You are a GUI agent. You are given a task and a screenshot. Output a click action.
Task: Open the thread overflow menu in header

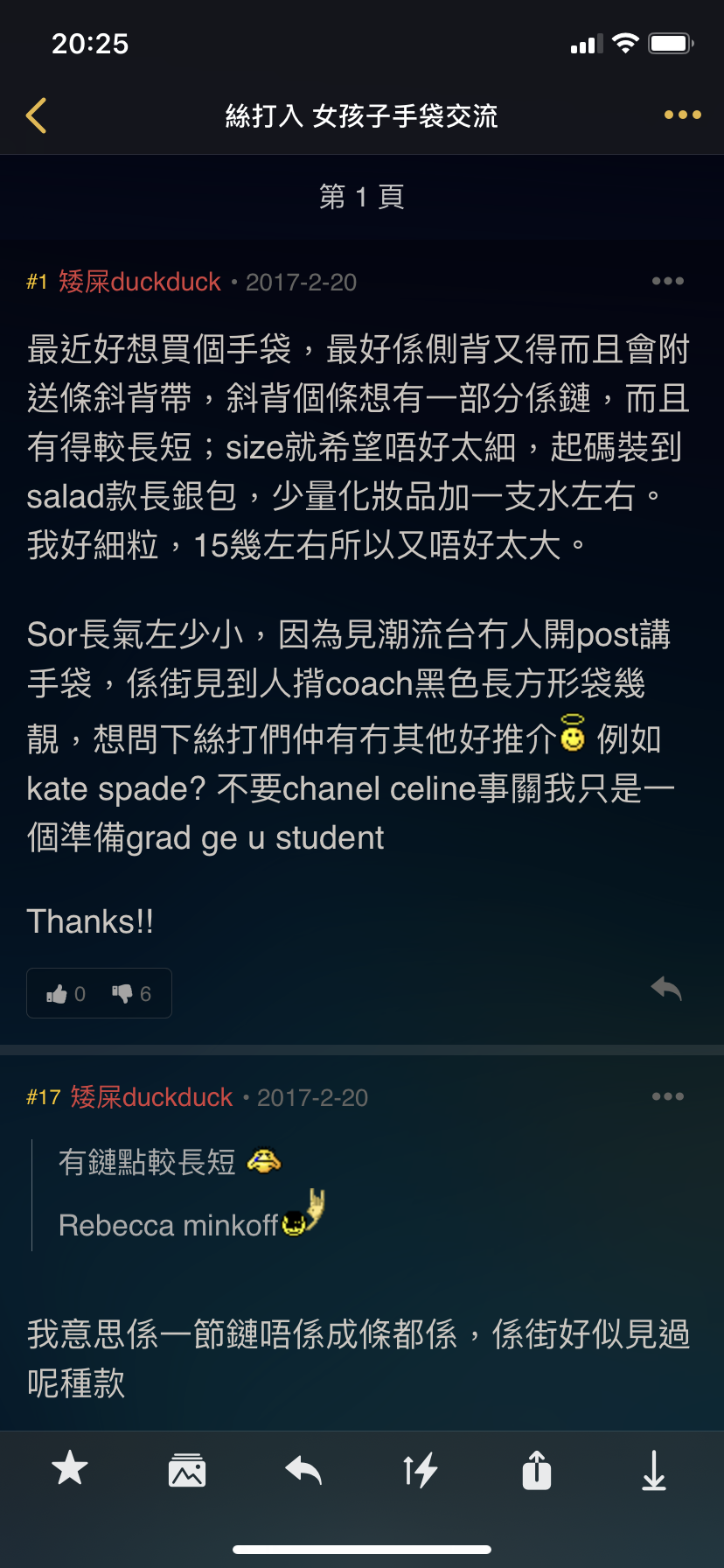(x=682, y=115)
